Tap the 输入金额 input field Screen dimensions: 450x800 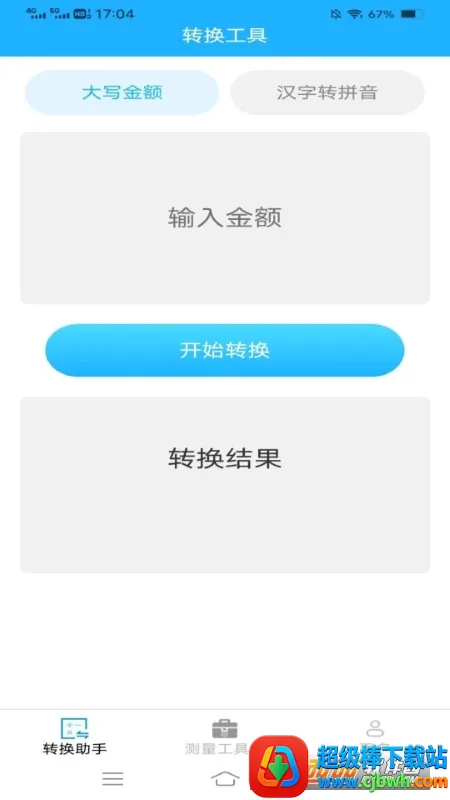tap(225, 218)
